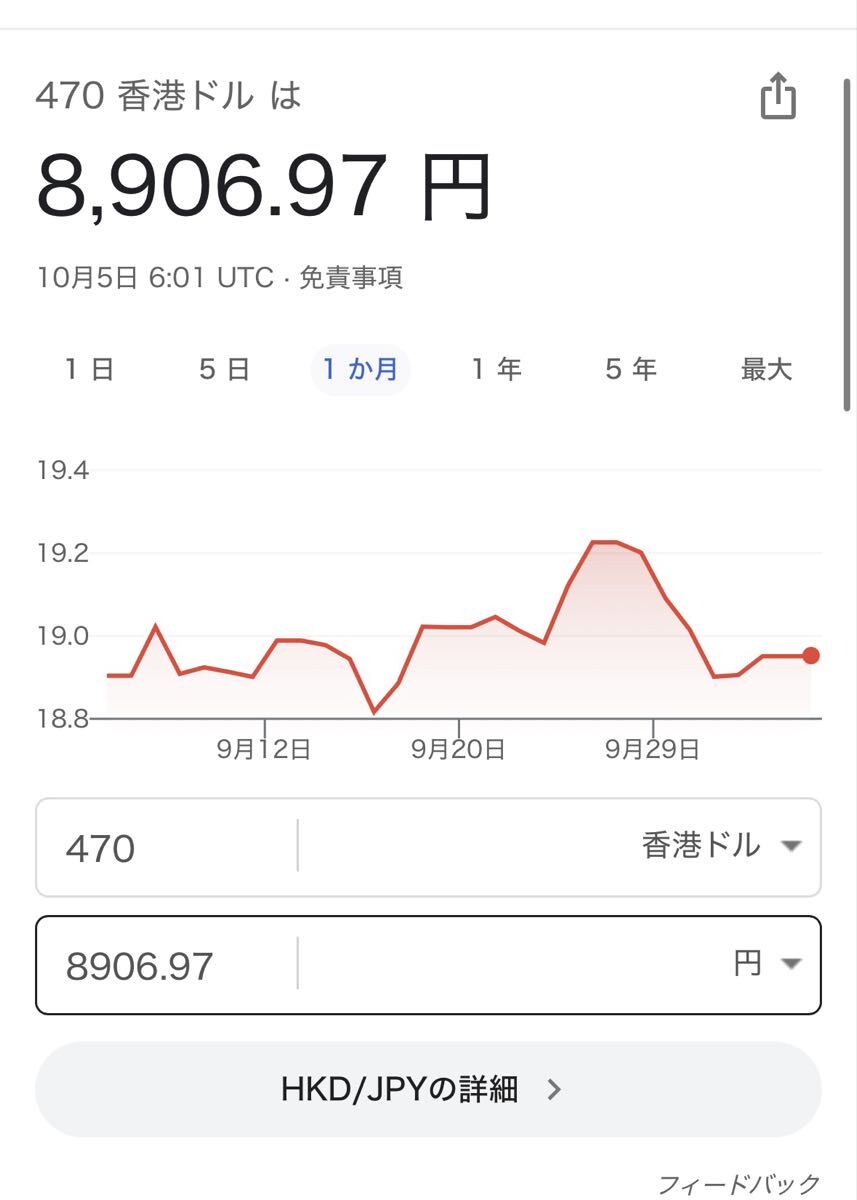This screenshot has height=1200, width=857.
Task: Open the 免責事項 link
Action: (x=351, y=278)
